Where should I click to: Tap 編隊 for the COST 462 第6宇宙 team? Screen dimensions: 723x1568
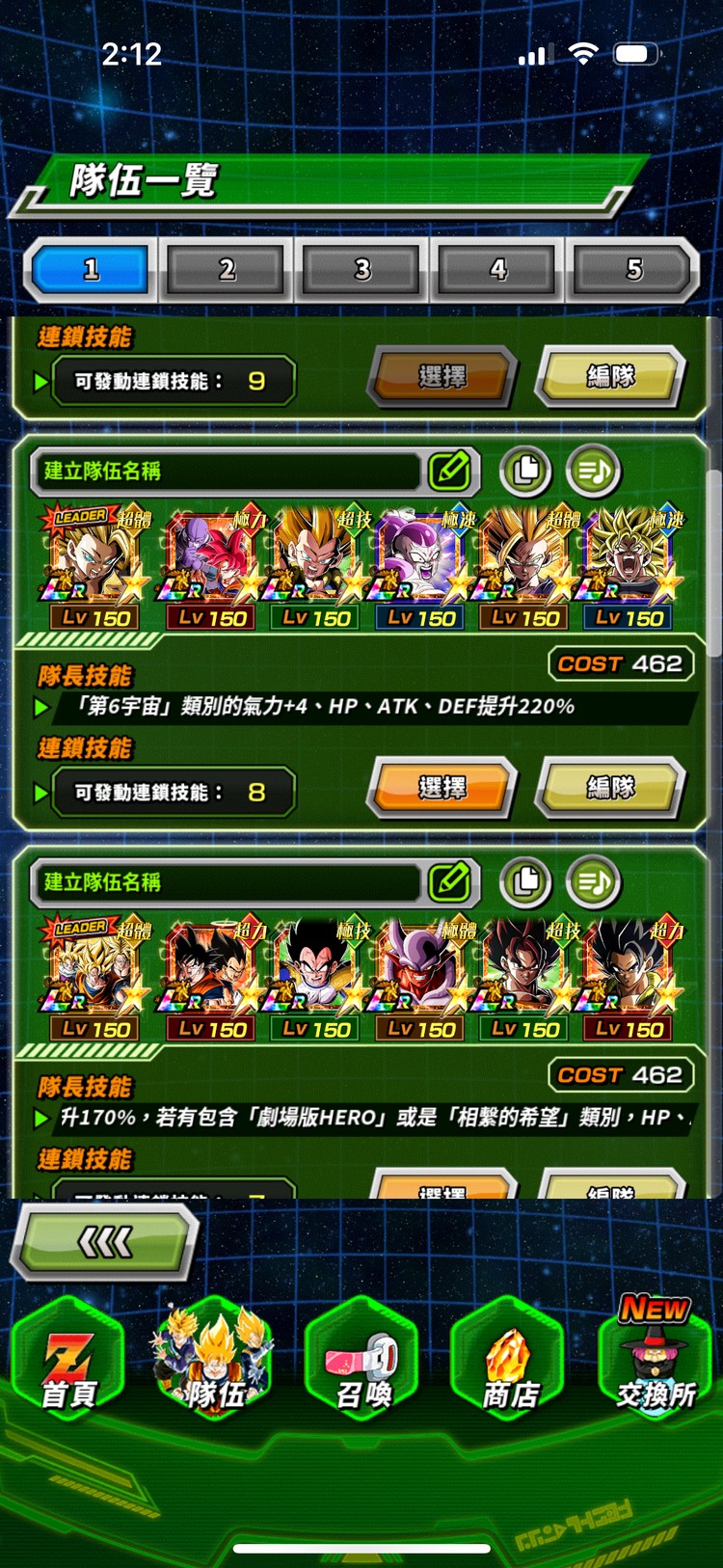611,788
